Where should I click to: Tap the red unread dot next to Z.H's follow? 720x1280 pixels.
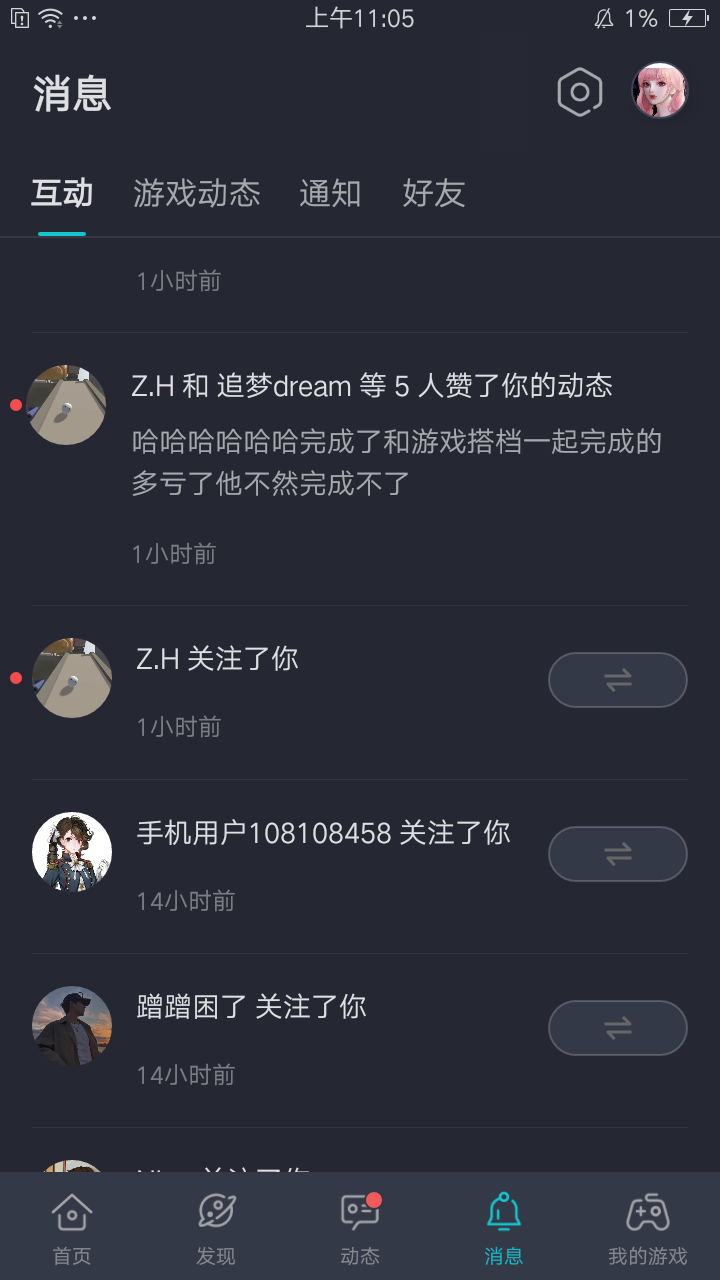[x=16, y=676]
